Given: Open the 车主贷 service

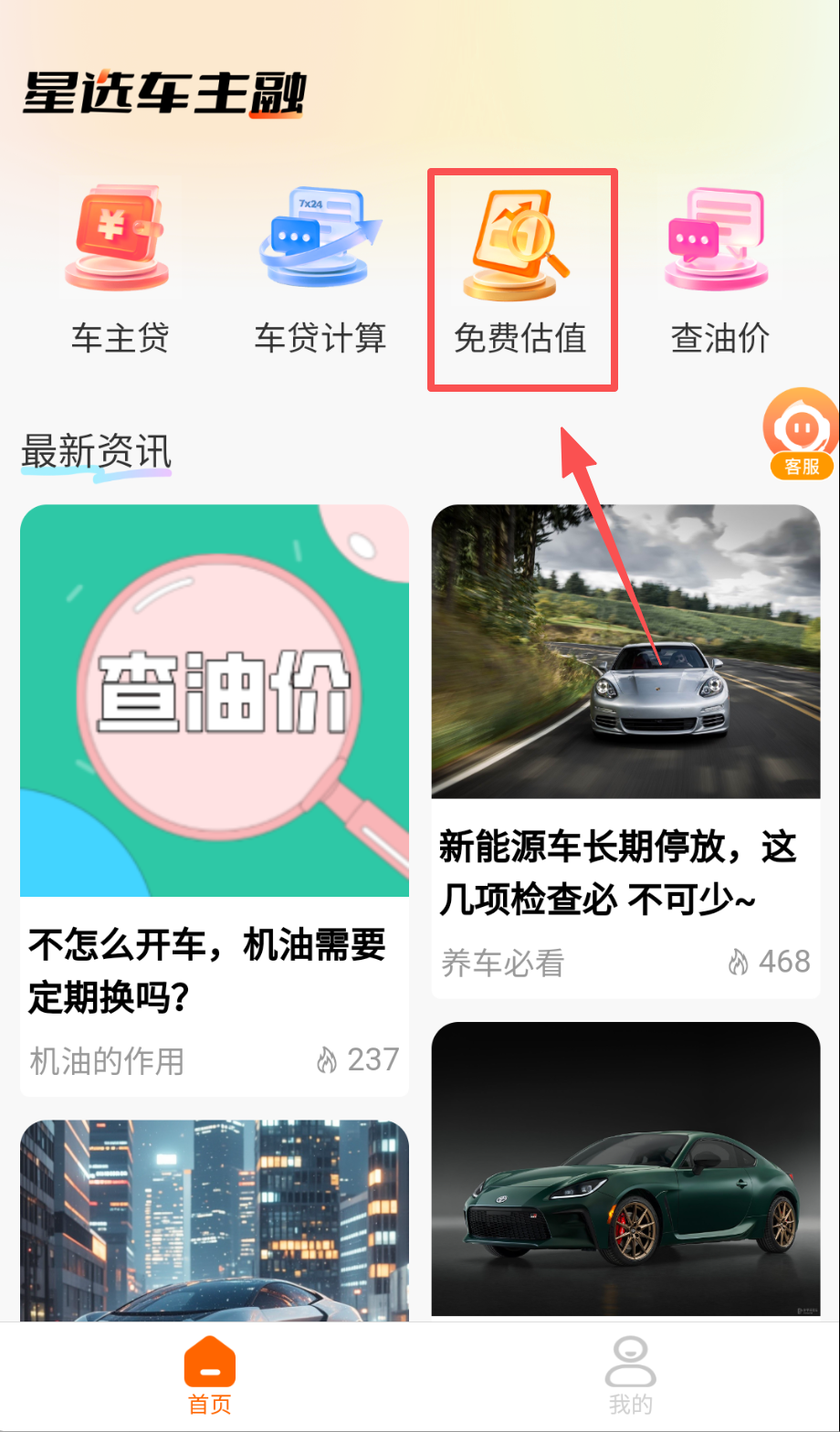Looking at the screenshot, I should (120, 272).
